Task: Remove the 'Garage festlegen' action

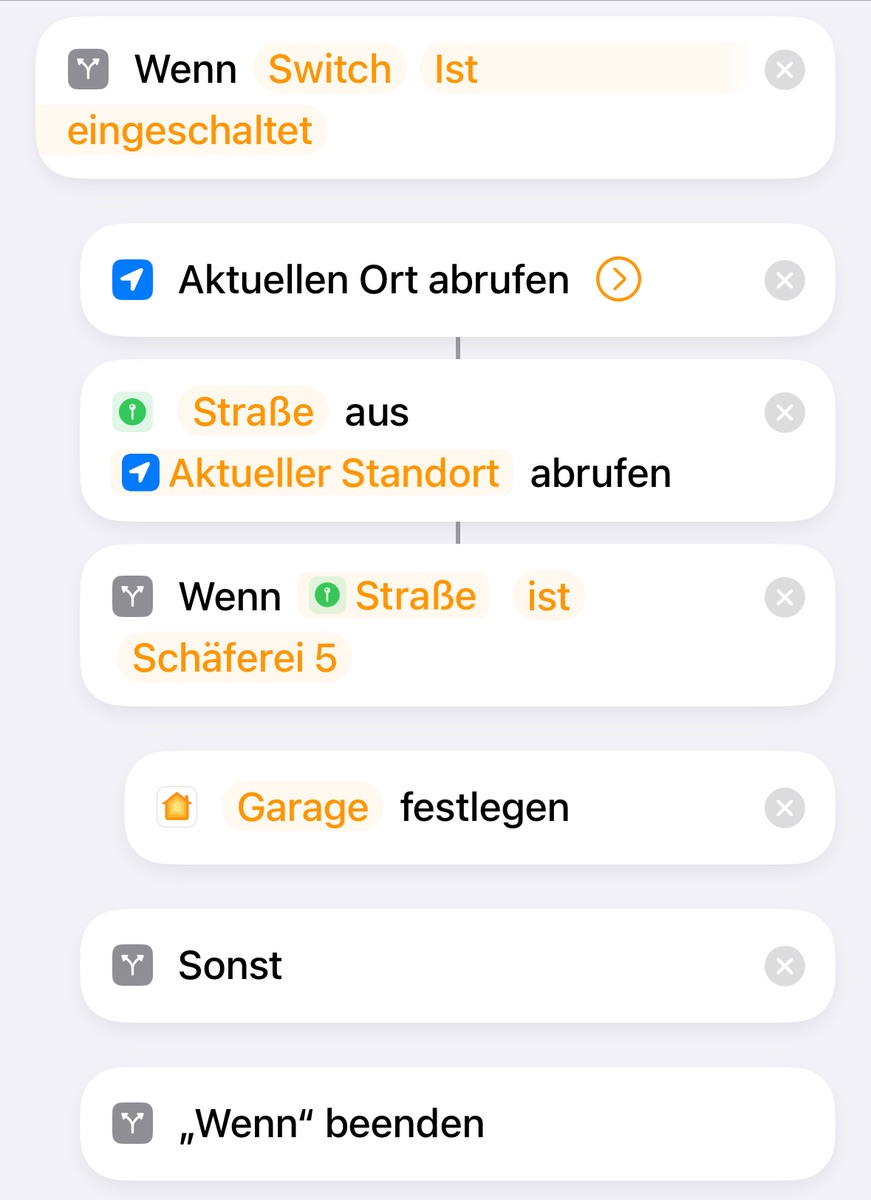Action: [784, 807]
